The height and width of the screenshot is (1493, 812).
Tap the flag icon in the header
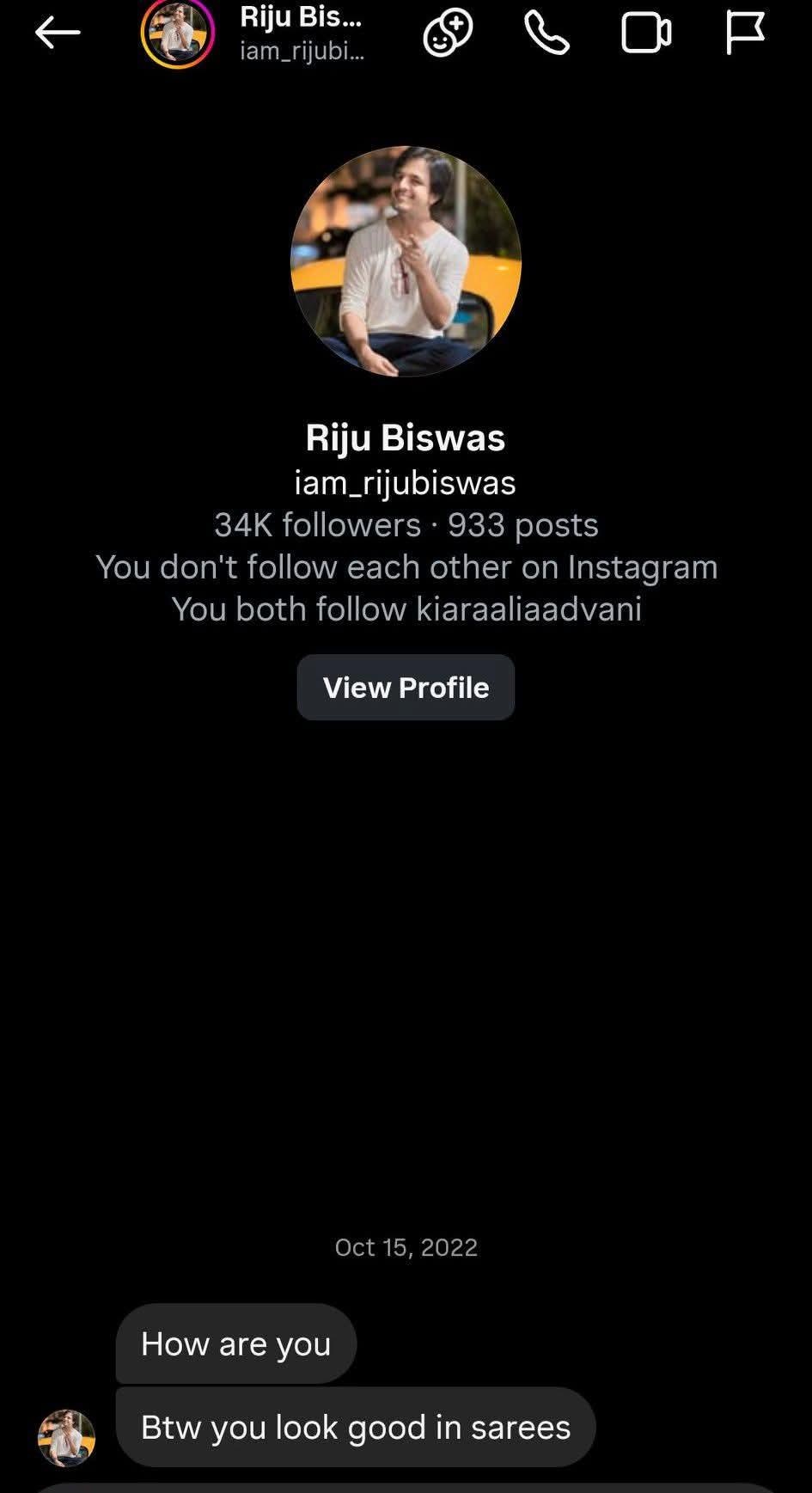[x=744, y=33]
